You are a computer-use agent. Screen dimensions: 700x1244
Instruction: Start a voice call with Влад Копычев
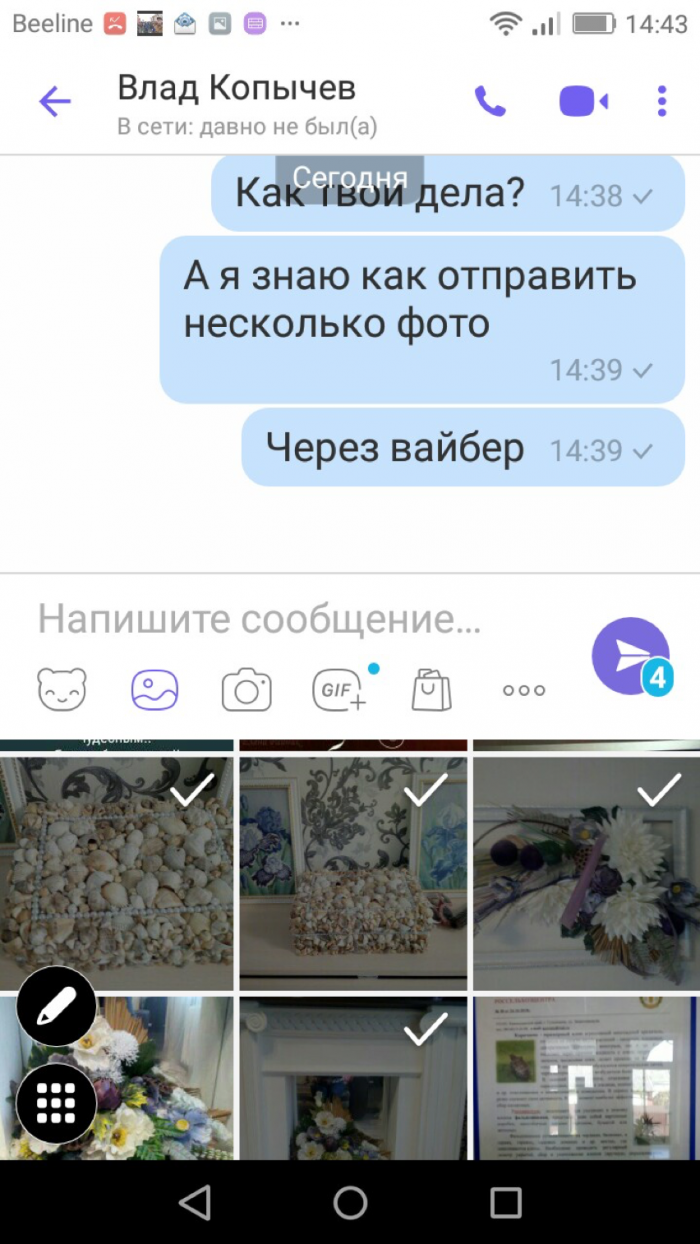[x=490, y=101]
